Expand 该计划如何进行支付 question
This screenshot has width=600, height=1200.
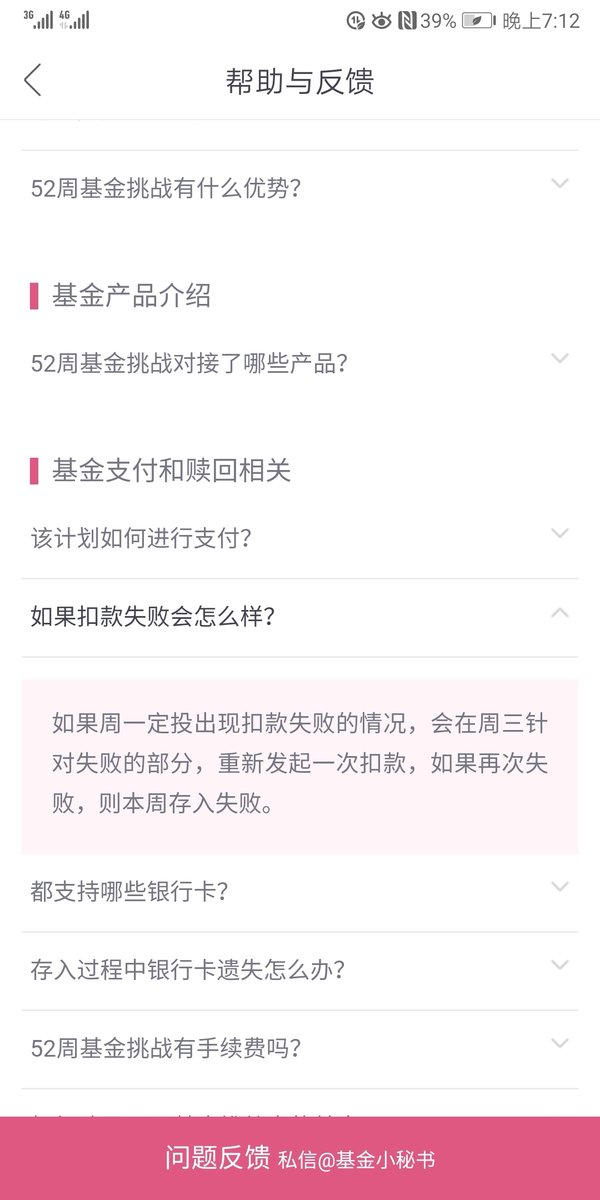tap(300, 538)
